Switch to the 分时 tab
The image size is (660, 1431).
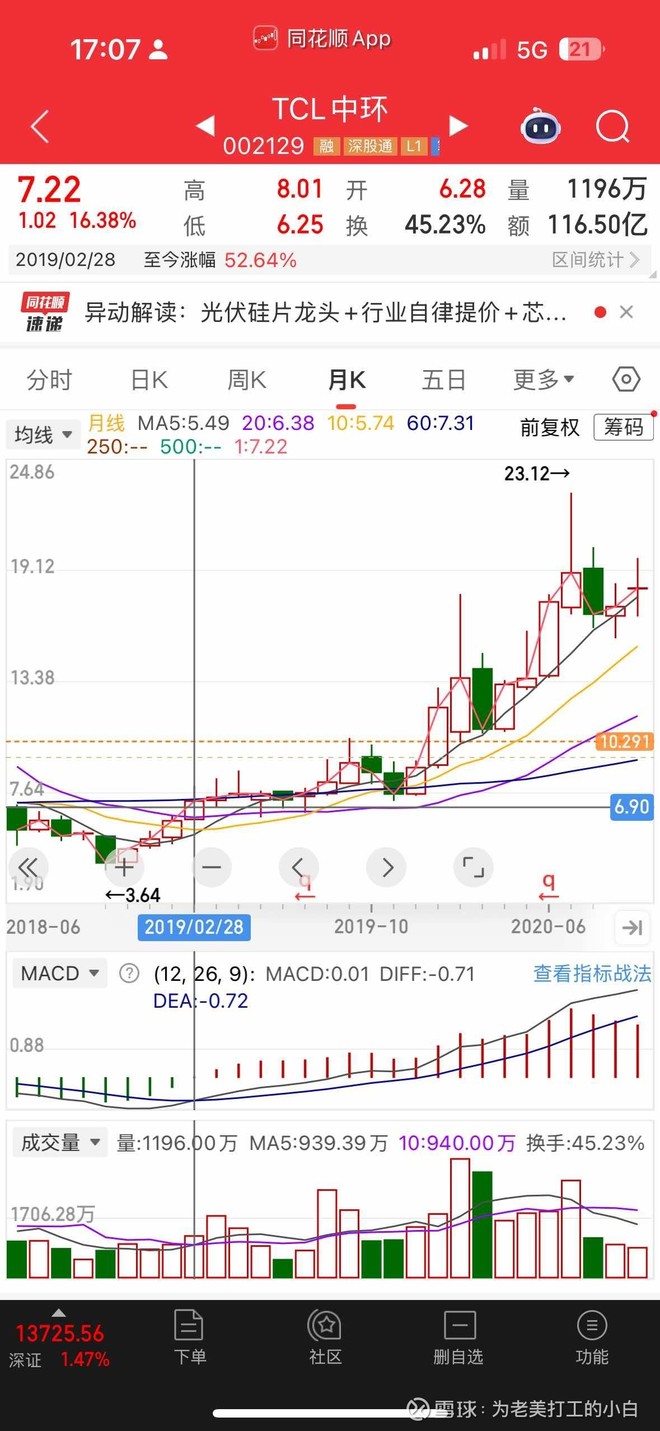[49, 380]
